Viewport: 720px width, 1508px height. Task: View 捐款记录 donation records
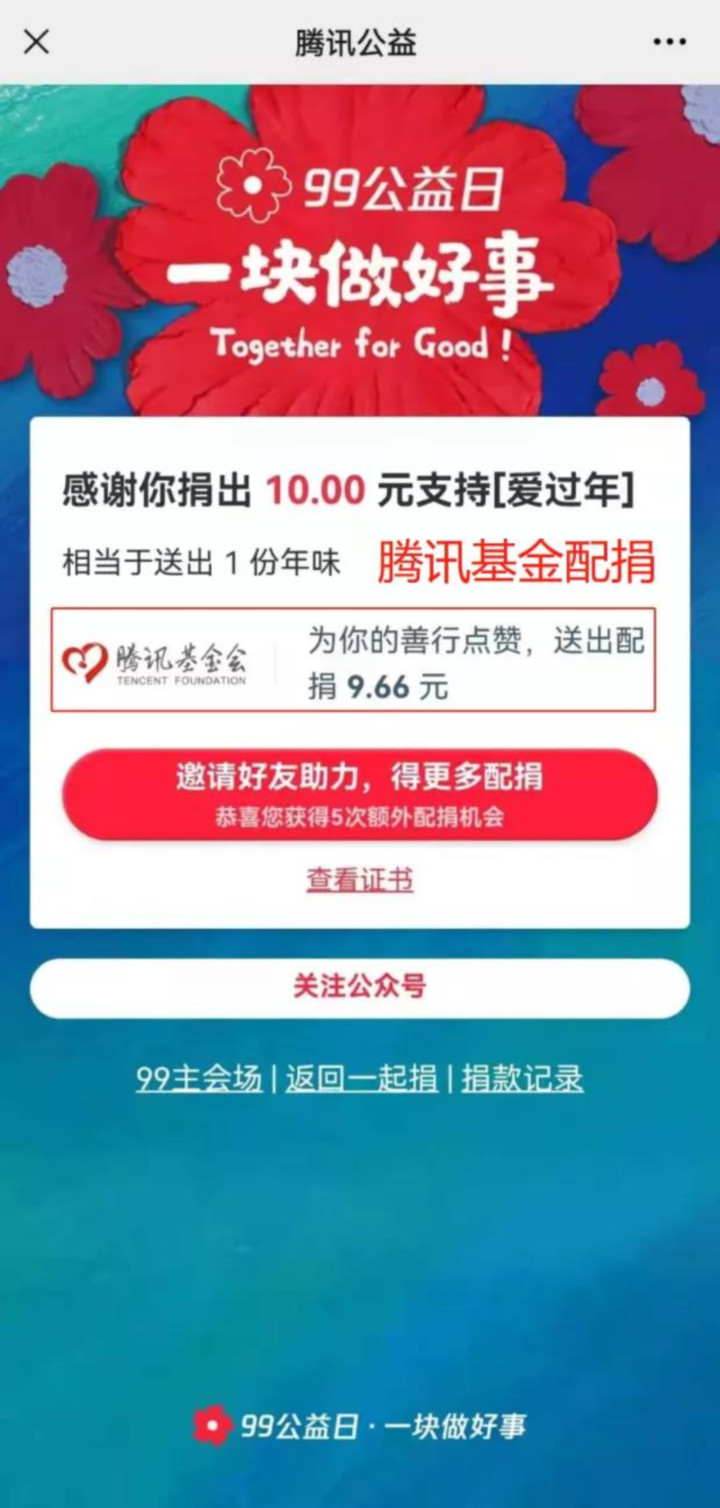coord(522,1079)
